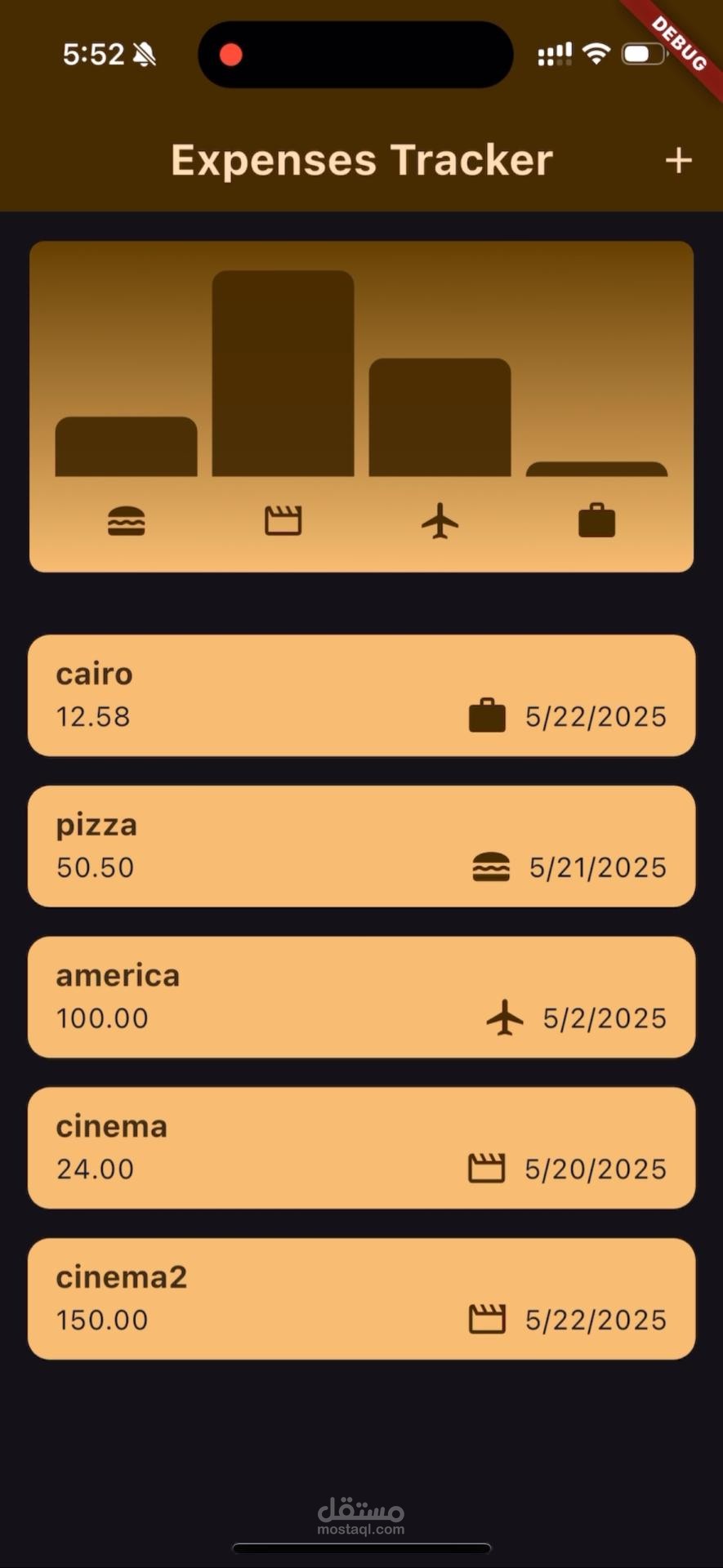
Task: Select the pizza expense entry
Action: 361,846
